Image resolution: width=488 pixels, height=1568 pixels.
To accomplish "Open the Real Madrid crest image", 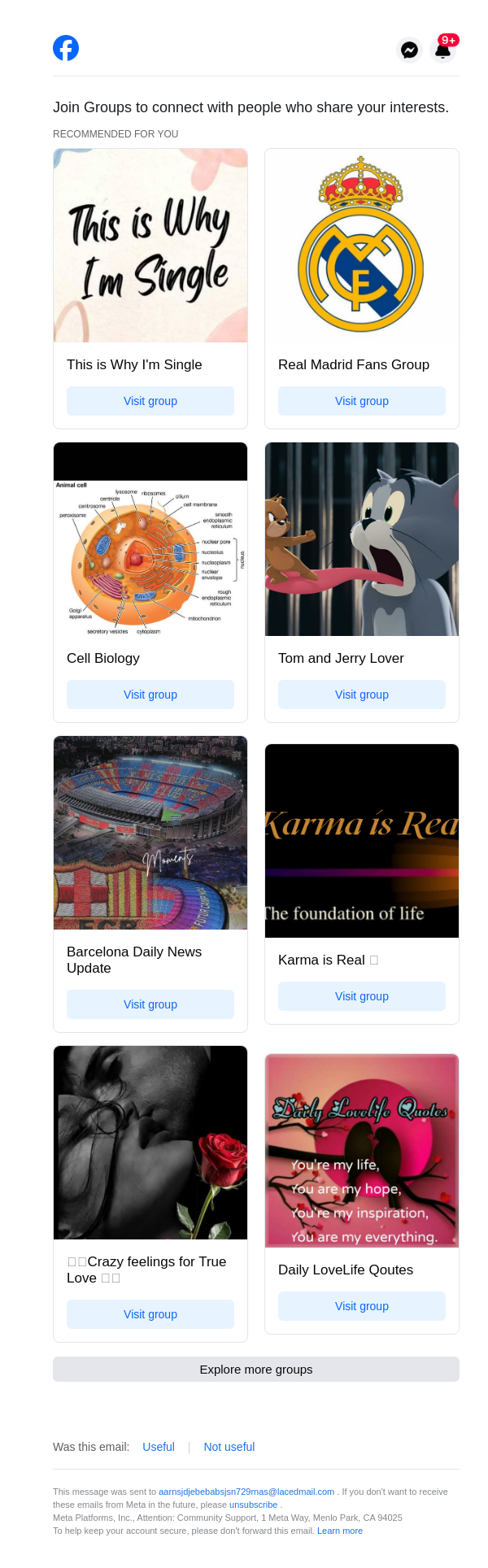I will coord(362,246).
